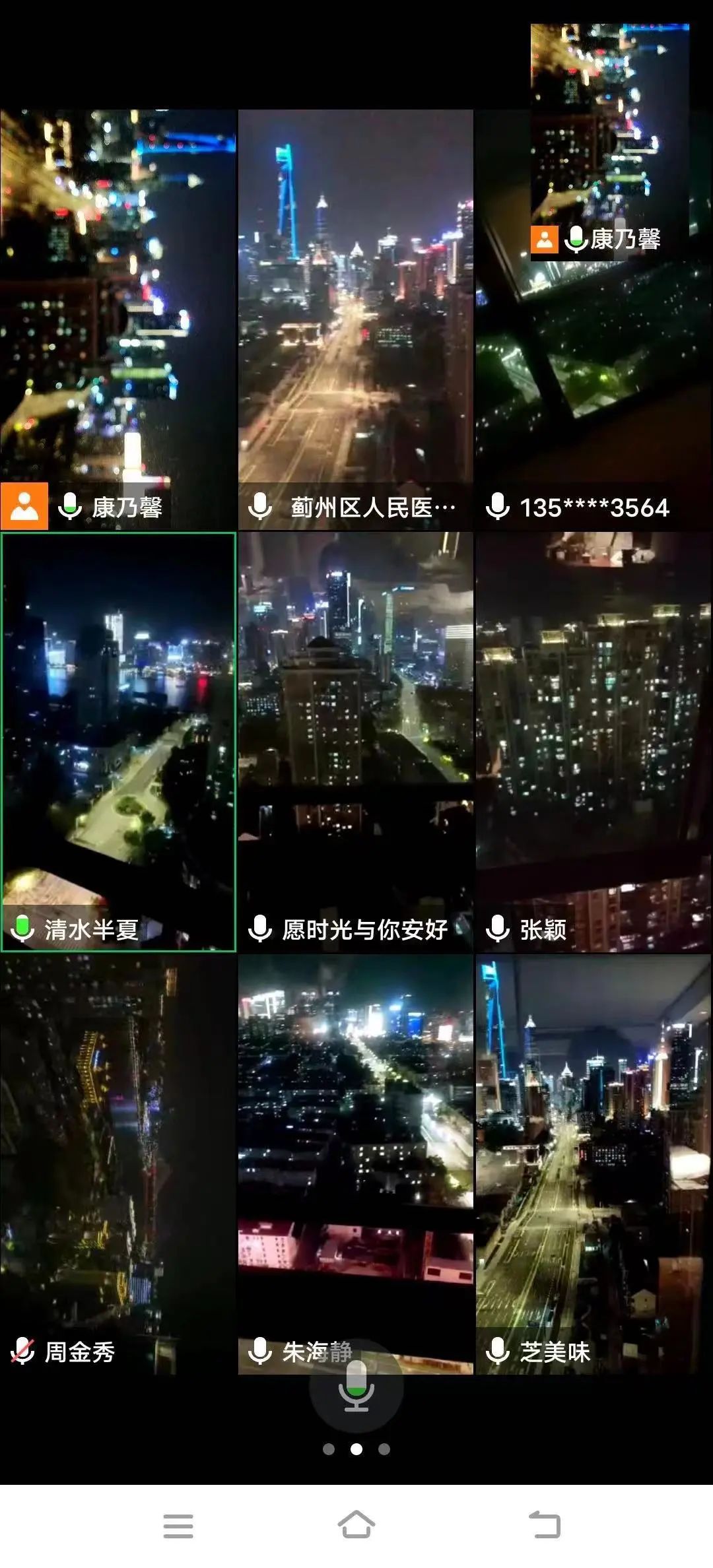Click the microphone icon beside 张颖
Viewport: 713px width, 1568px height.
click(498, 929)
